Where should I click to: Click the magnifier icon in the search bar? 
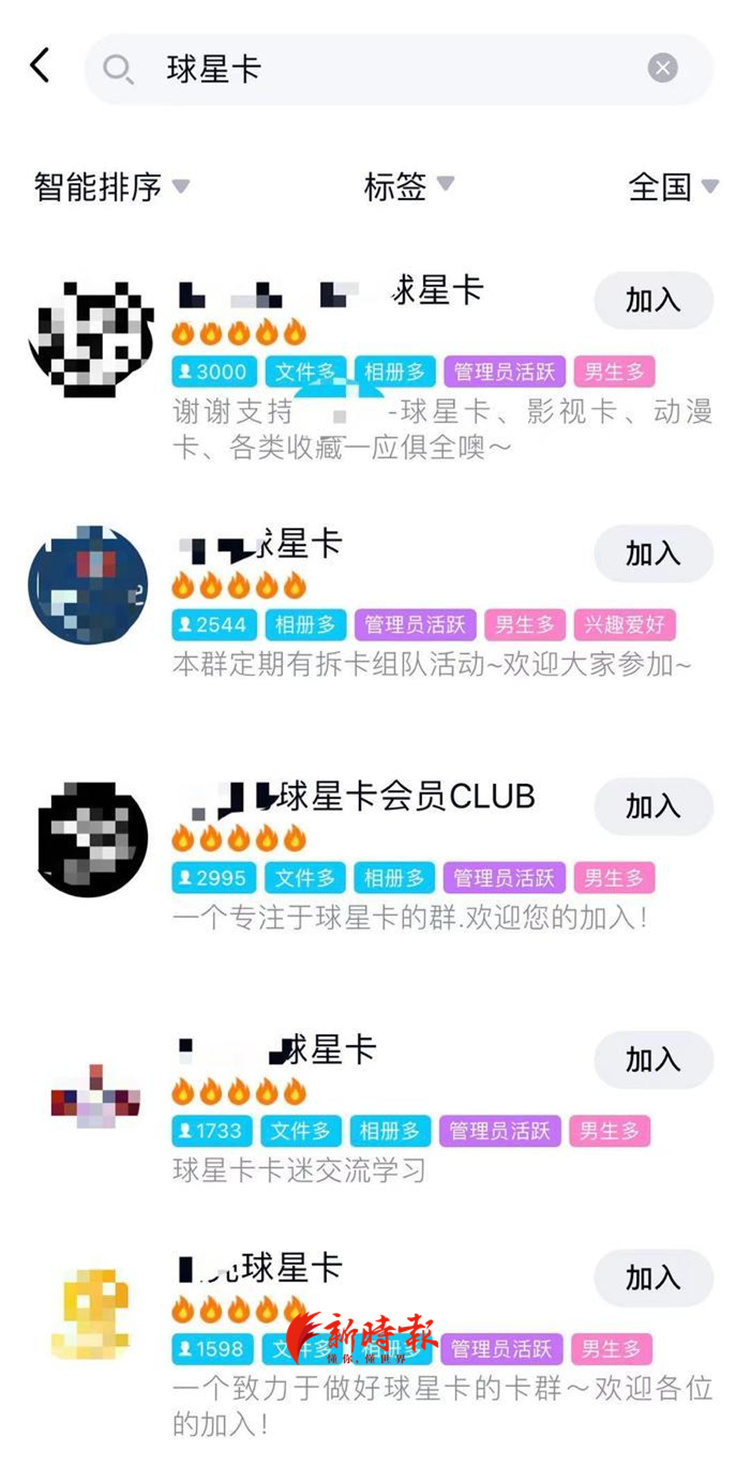click(x=118, y=70)
